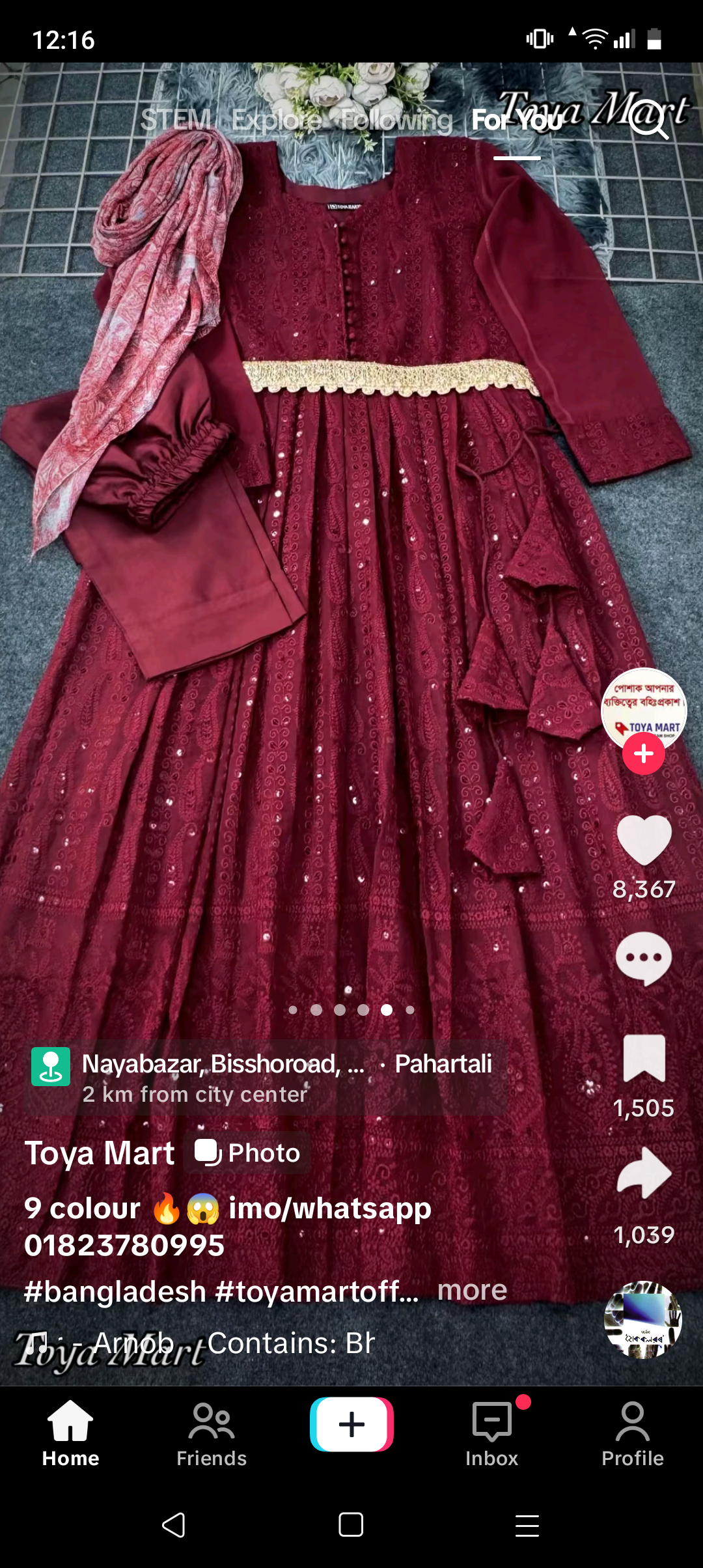Switch to the STEM tab

(x=176, y=120)
